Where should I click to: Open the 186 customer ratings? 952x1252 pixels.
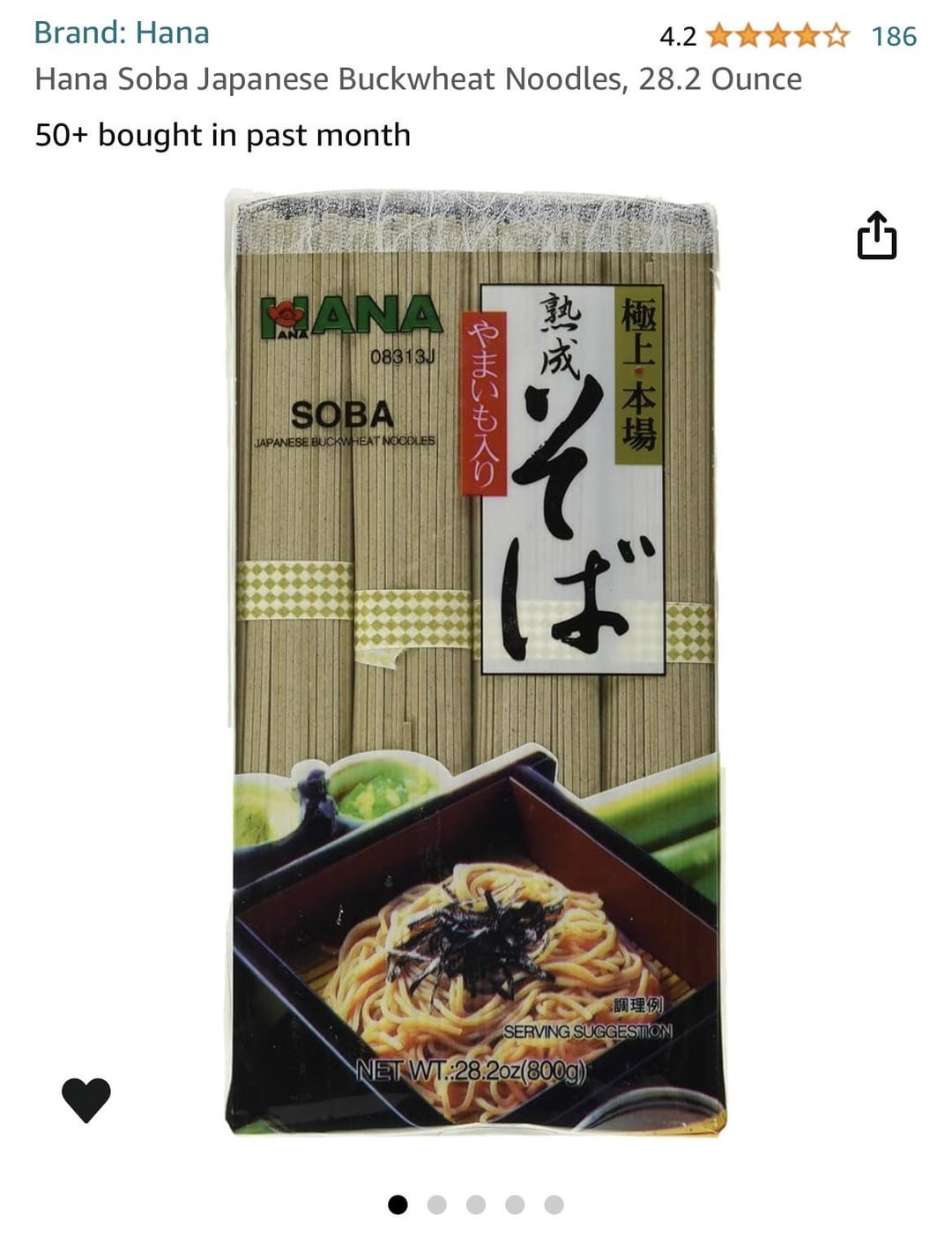pos(893,36)
